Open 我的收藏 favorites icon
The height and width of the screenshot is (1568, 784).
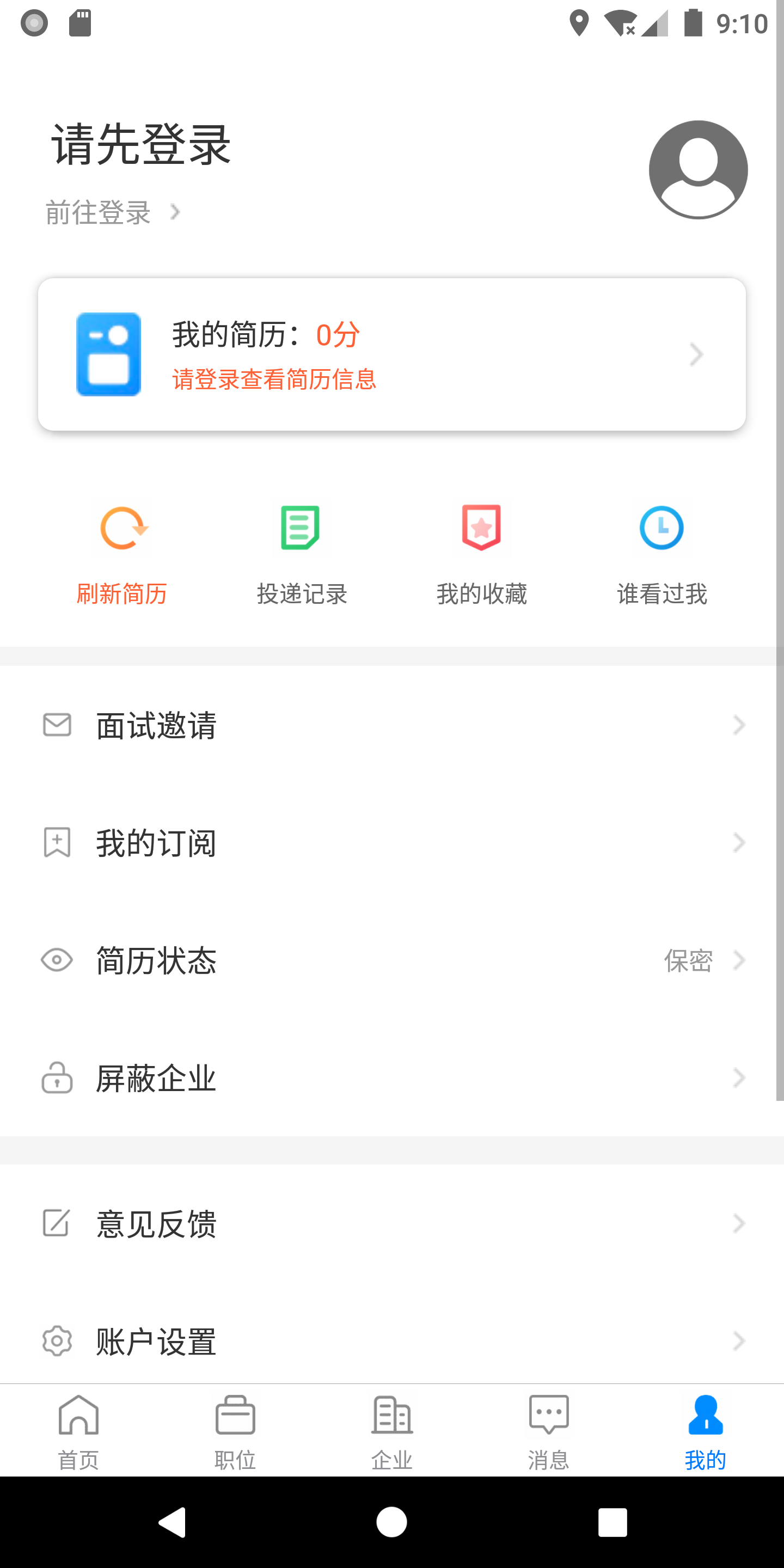[x=481, y=528]
